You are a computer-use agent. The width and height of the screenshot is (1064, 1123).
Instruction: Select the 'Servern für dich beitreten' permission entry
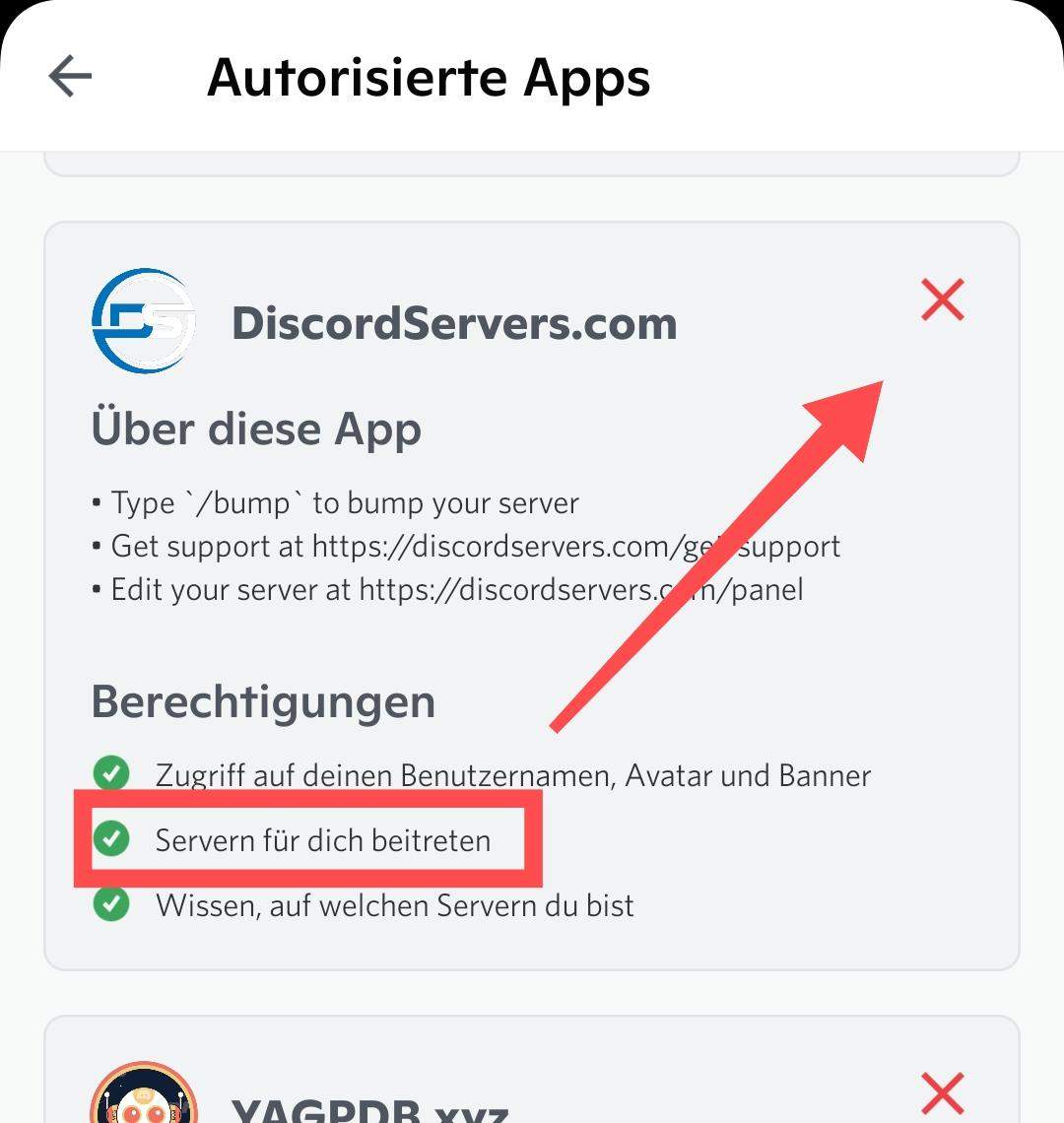(325, 840)
